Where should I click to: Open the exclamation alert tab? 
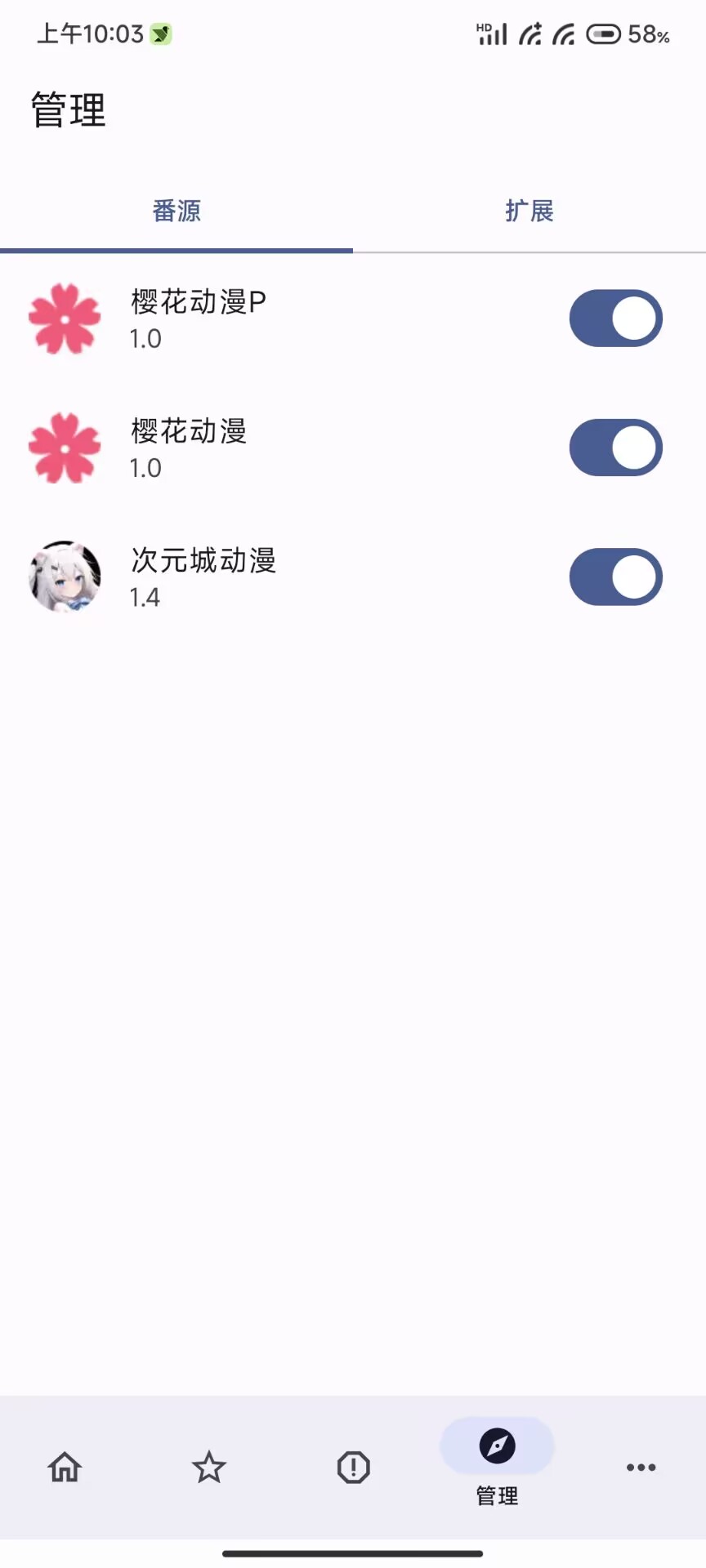[353, 1468]
